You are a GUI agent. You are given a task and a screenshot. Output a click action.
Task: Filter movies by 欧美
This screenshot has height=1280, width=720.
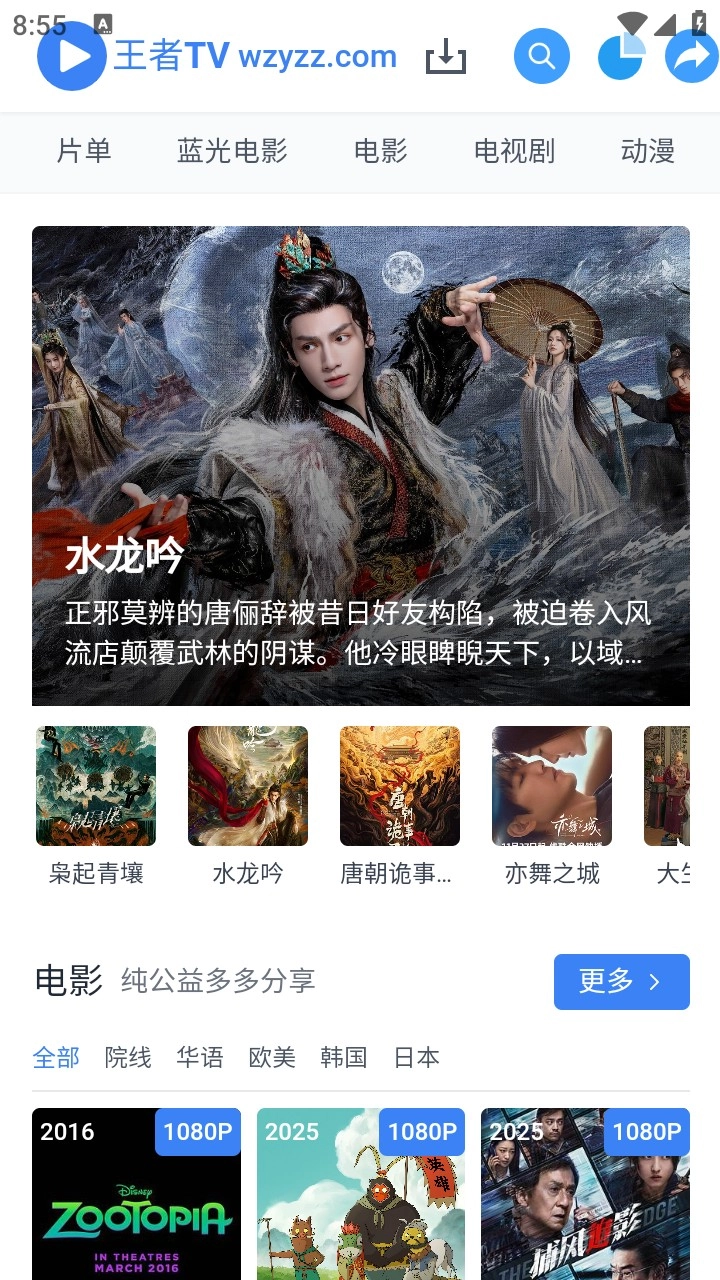pos(272,1057)
